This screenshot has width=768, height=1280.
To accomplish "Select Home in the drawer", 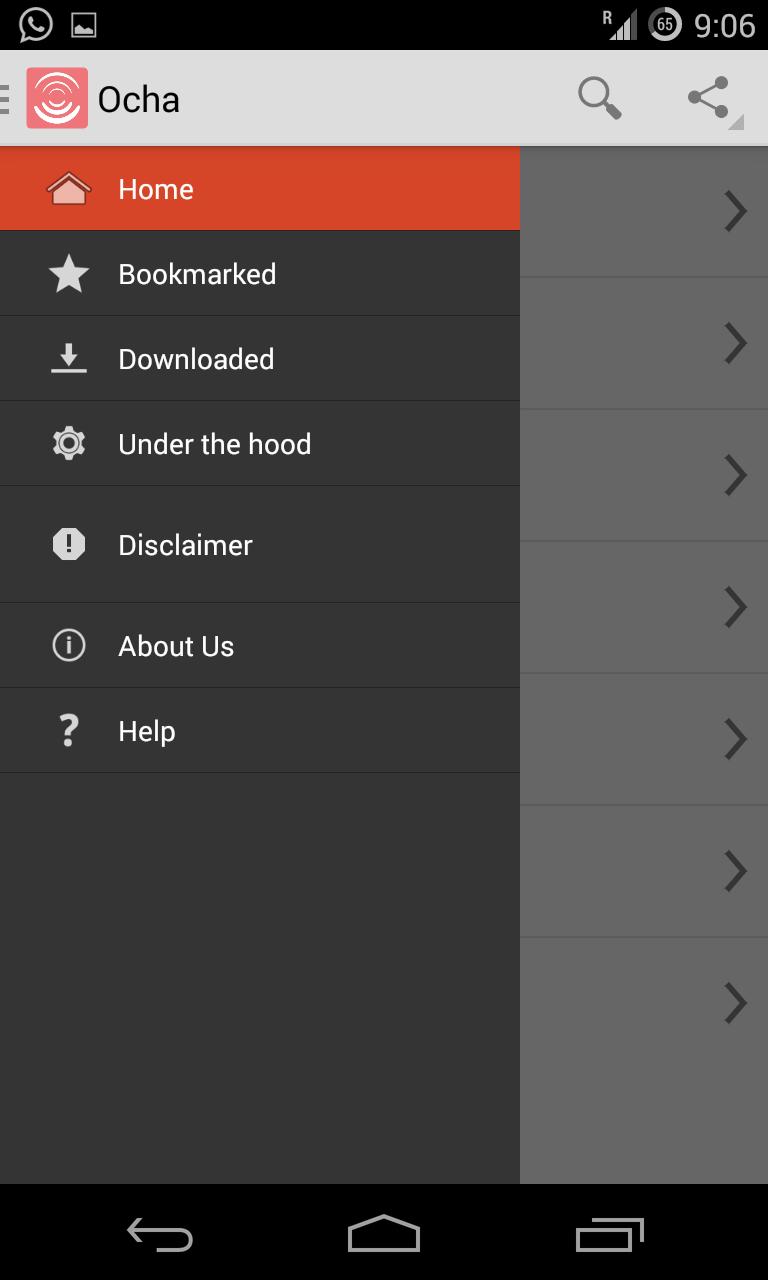I will (259, 189).
